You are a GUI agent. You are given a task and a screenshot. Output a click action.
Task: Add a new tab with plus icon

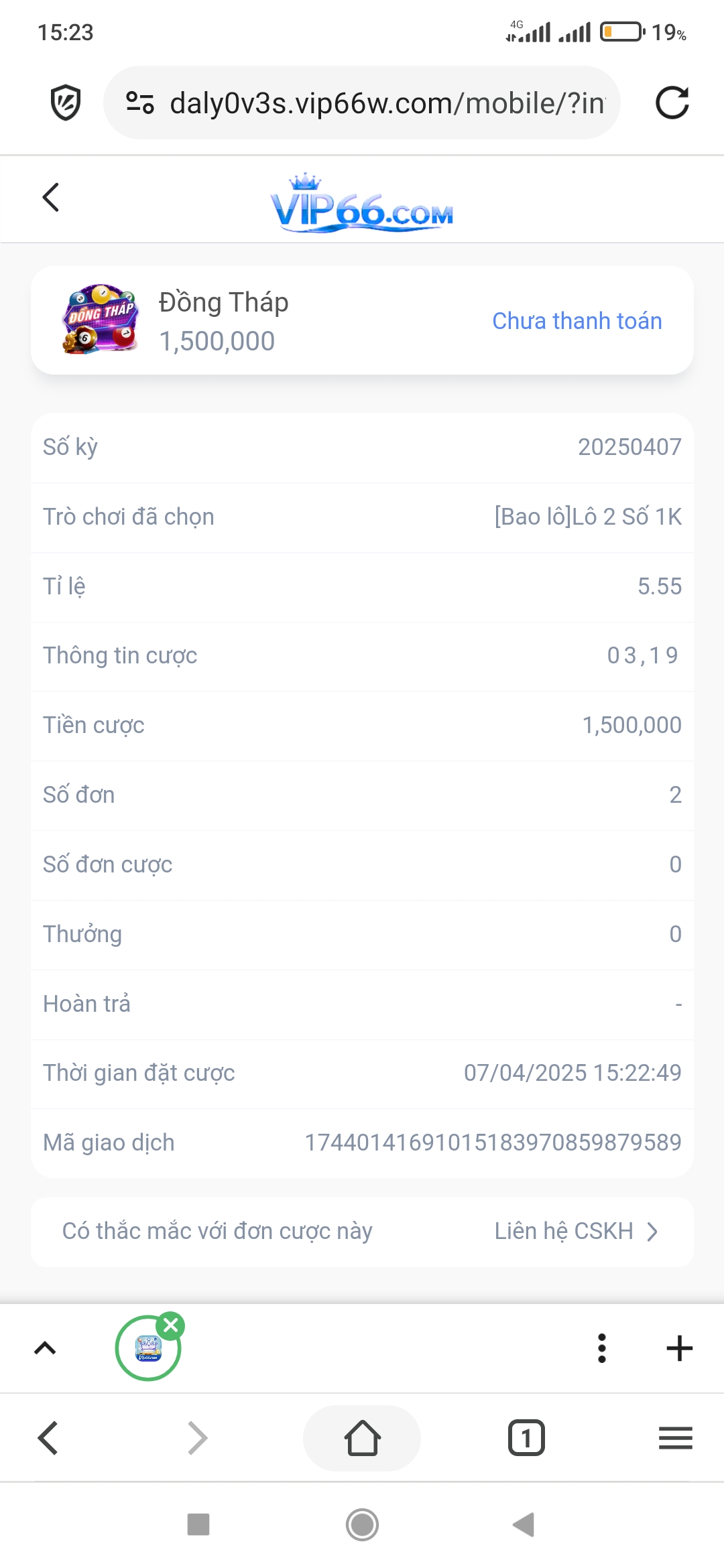pyautogui.click(x=679, y=1348)
